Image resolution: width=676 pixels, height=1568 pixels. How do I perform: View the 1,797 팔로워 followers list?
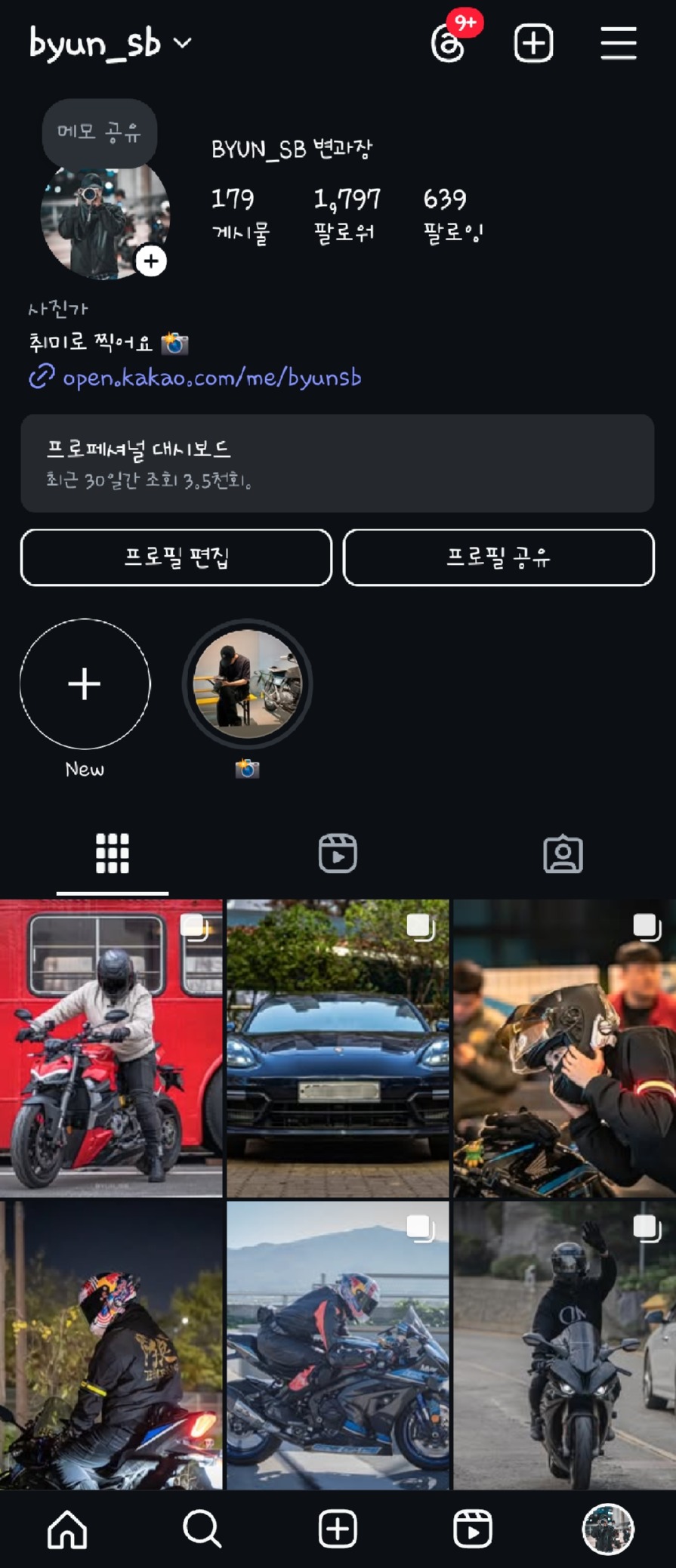[346, 215]
